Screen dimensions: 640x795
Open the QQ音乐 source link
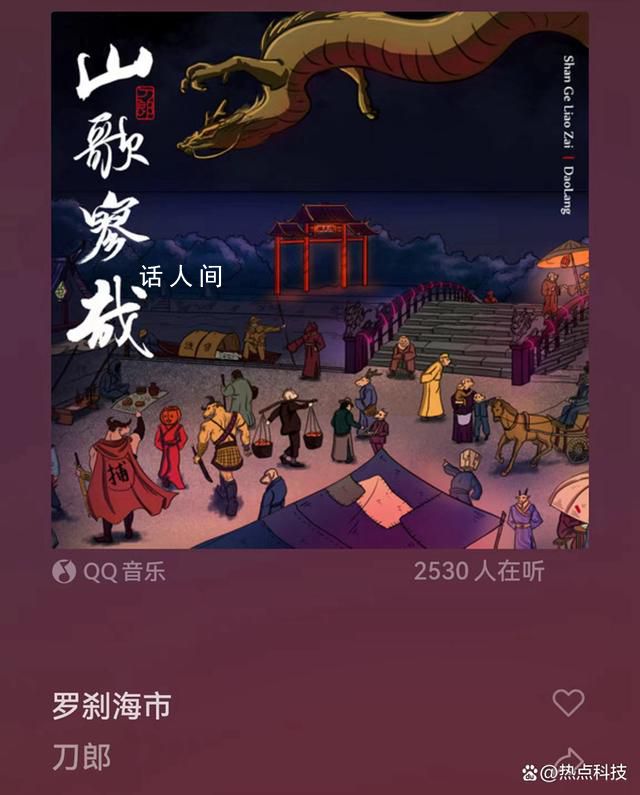108,572
